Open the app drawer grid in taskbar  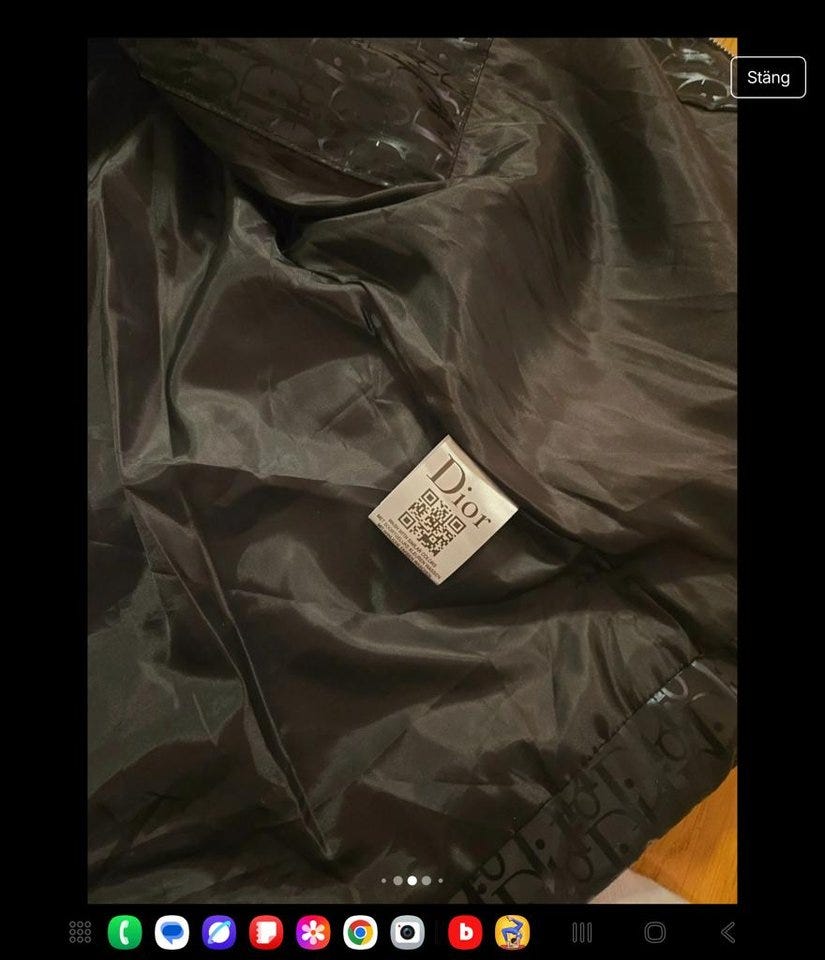(80, 932)
